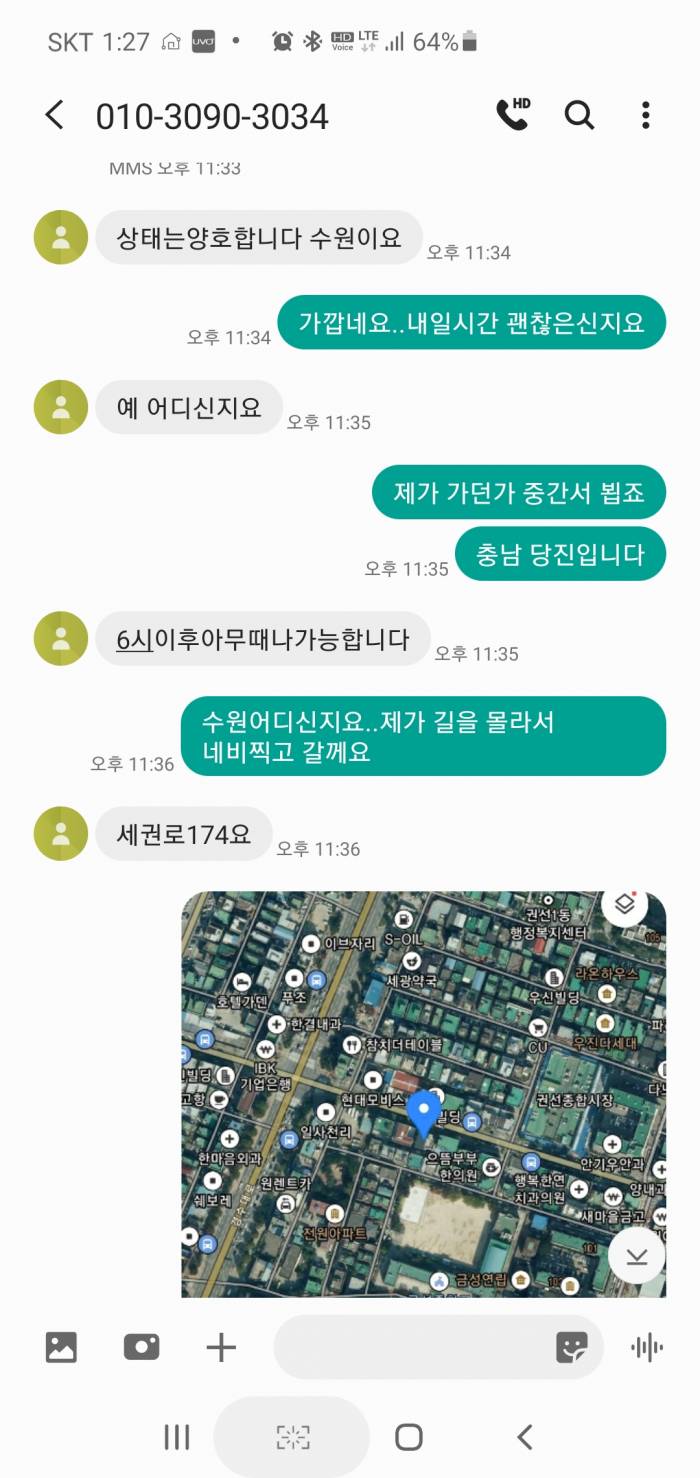This screenshot has height=1478, width=700.
Task: Record a voice message
Action: point(647,1348)
